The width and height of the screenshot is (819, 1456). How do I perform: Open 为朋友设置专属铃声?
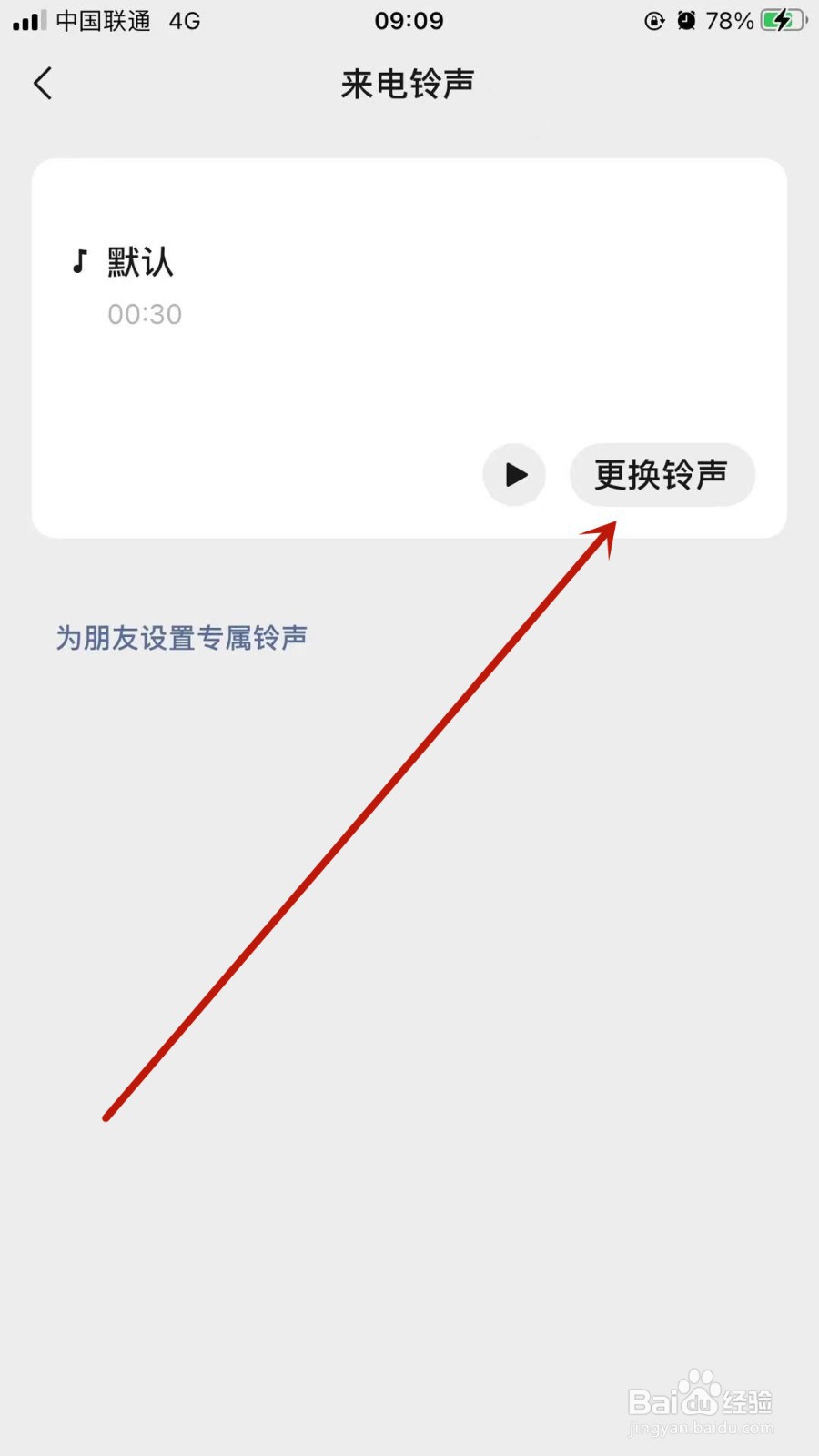[x=180, y=638]
